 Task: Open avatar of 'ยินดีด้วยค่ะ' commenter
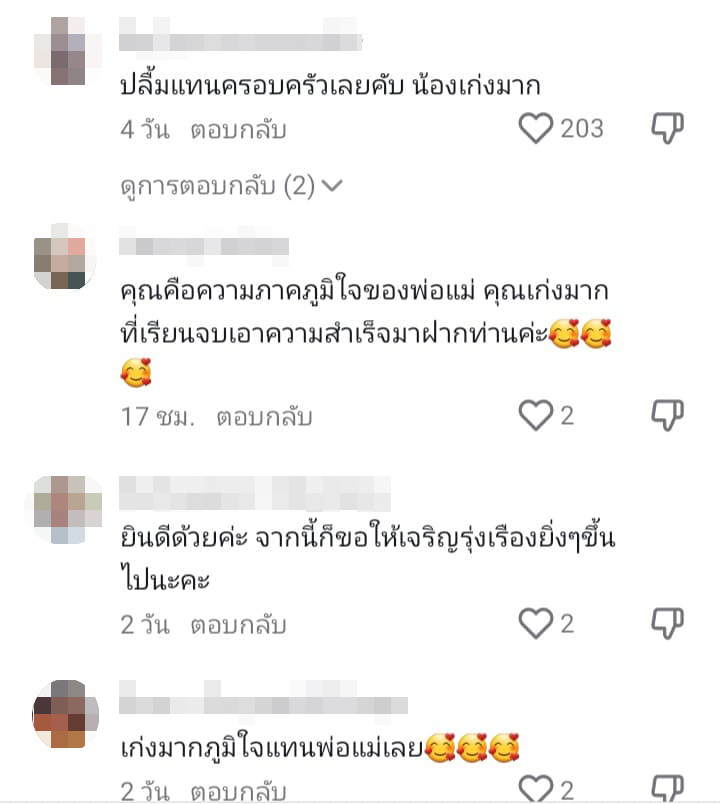(67, 508)
